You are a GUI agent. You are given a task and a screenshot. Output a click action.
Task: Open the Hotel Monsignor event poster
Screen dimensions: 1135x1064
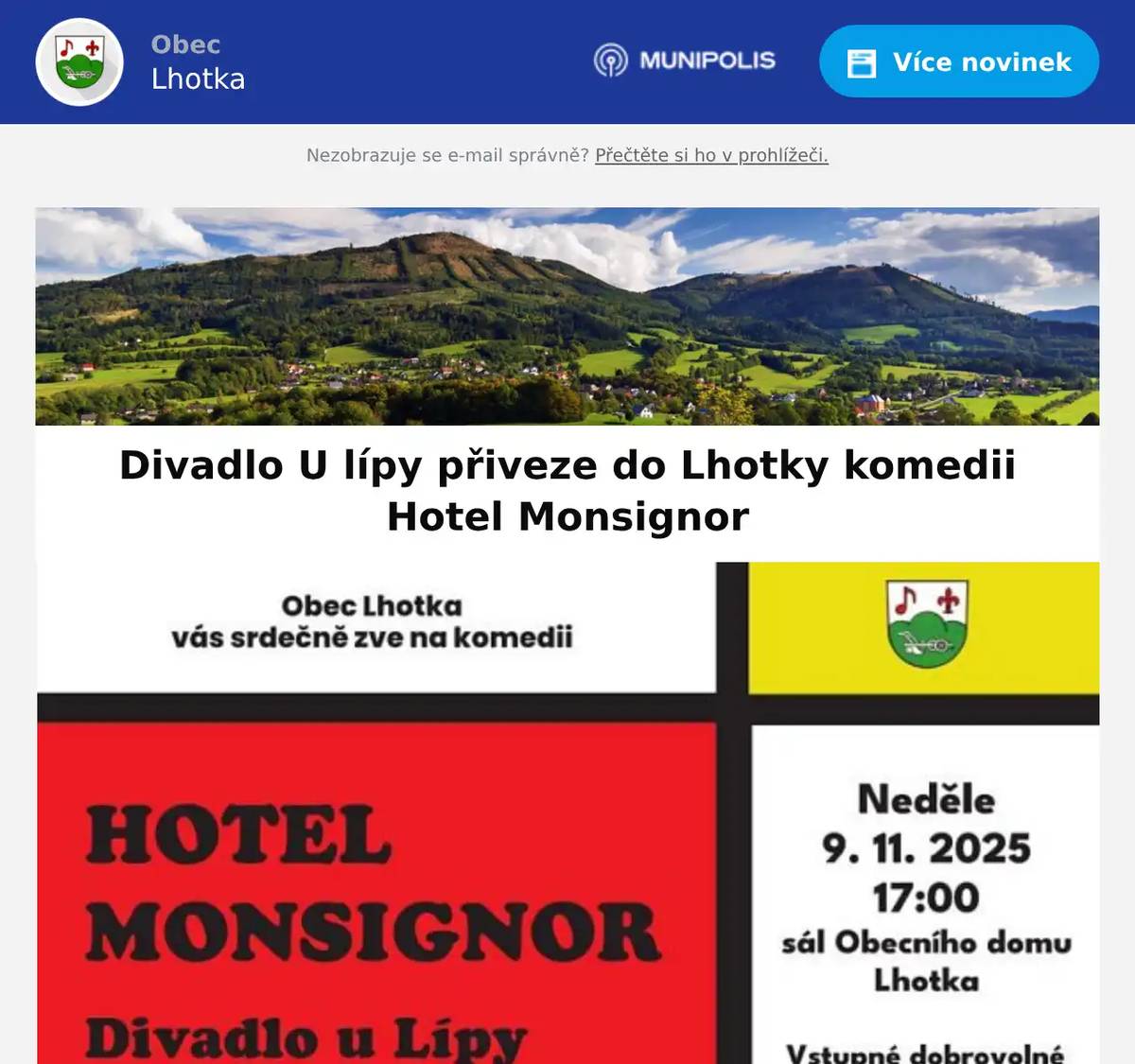[567, 813]
